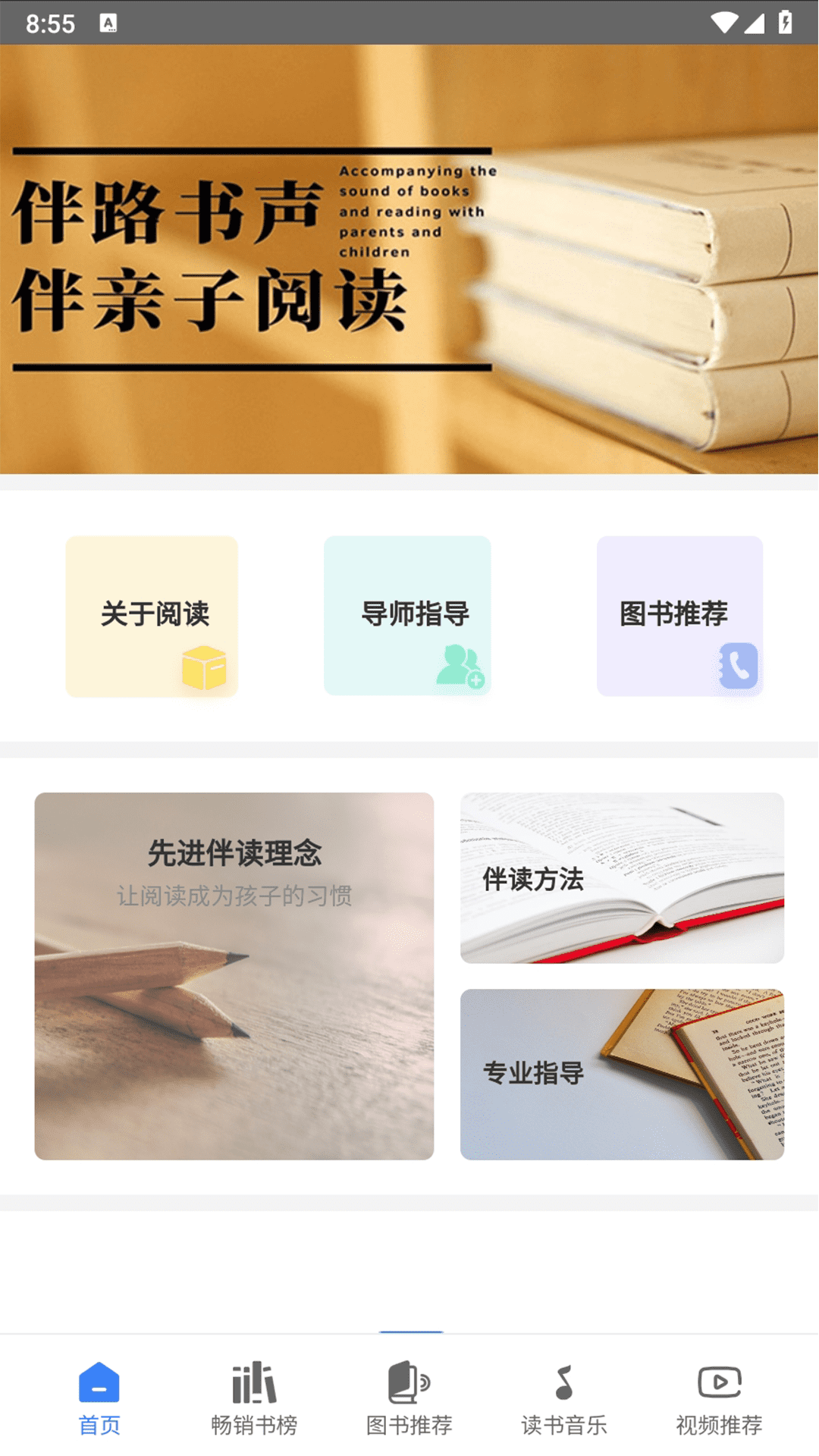Click the add-user icon on 导师指导 card

click(461, 667)
